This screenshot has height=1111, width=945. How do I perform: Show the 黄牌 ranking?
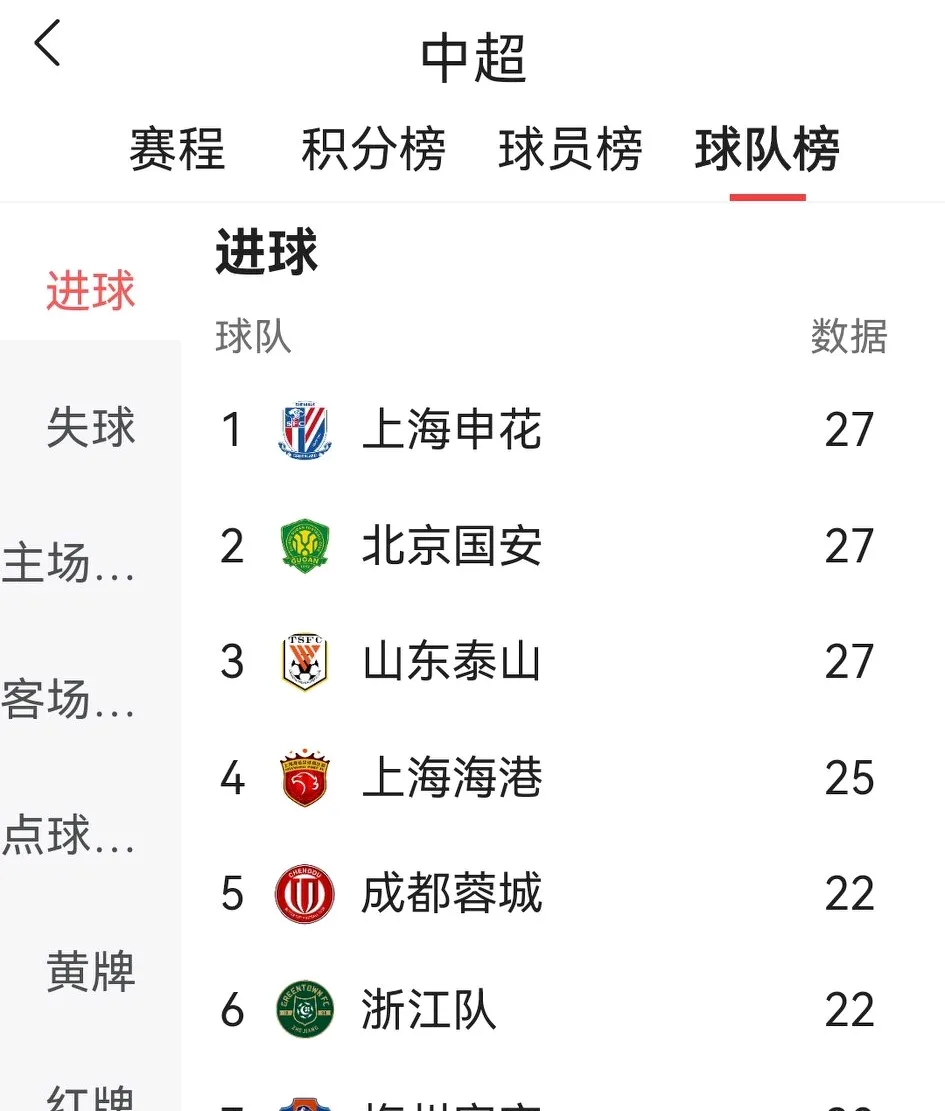91,971
